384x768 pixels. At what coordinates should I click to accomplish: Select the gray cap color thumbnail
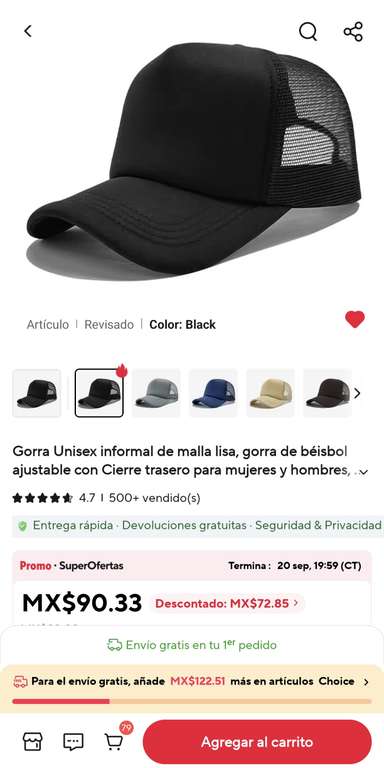click(x=156, y=393)
